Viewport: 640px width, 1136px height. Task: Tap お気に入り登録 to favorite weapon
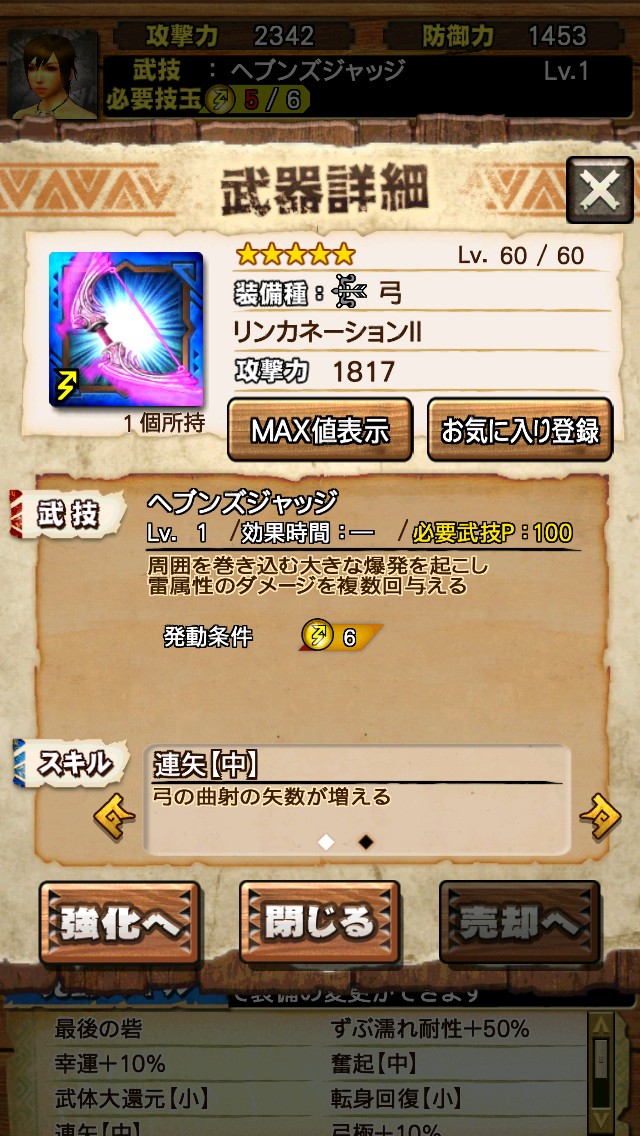click(x=520, y=430)
